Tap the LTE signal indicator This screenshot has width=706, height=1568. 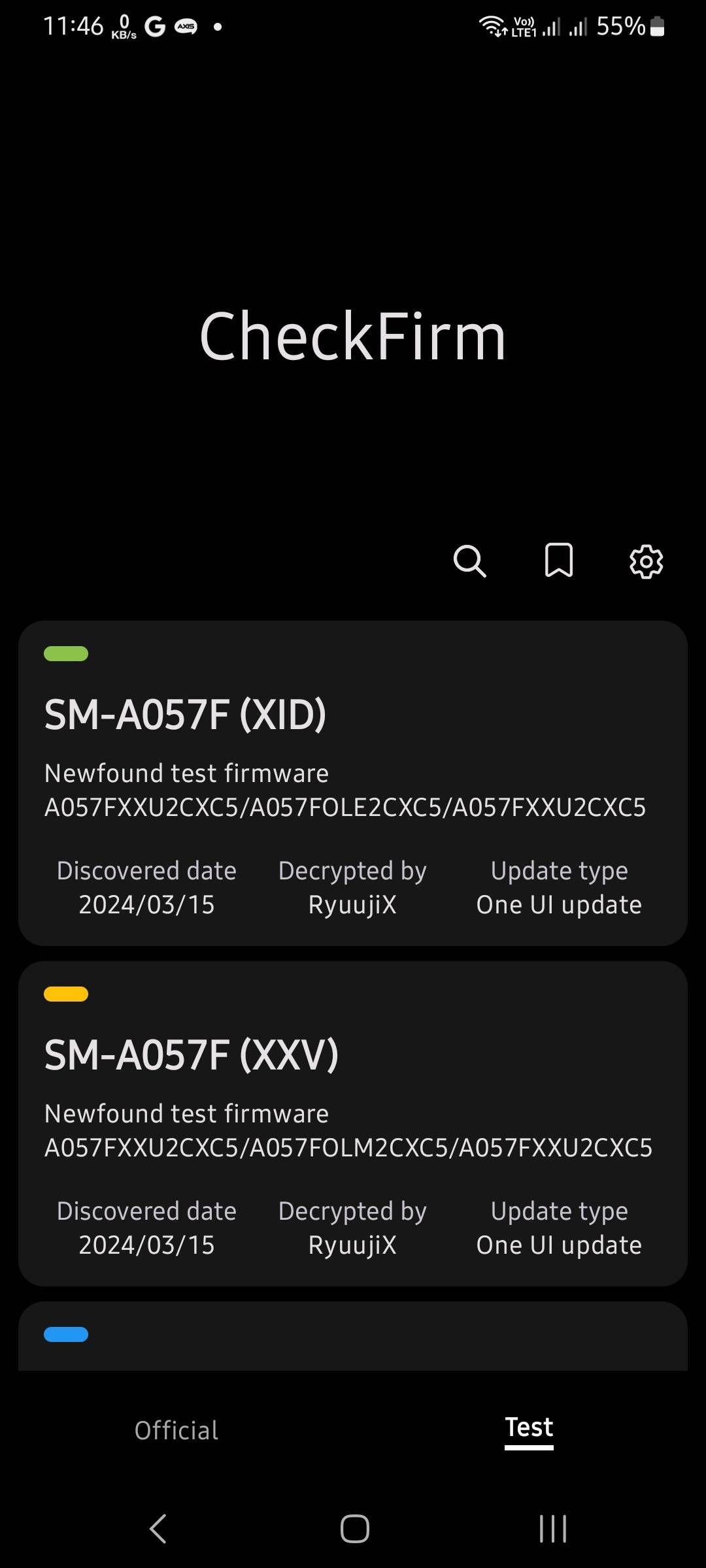(x=545, y=26)
